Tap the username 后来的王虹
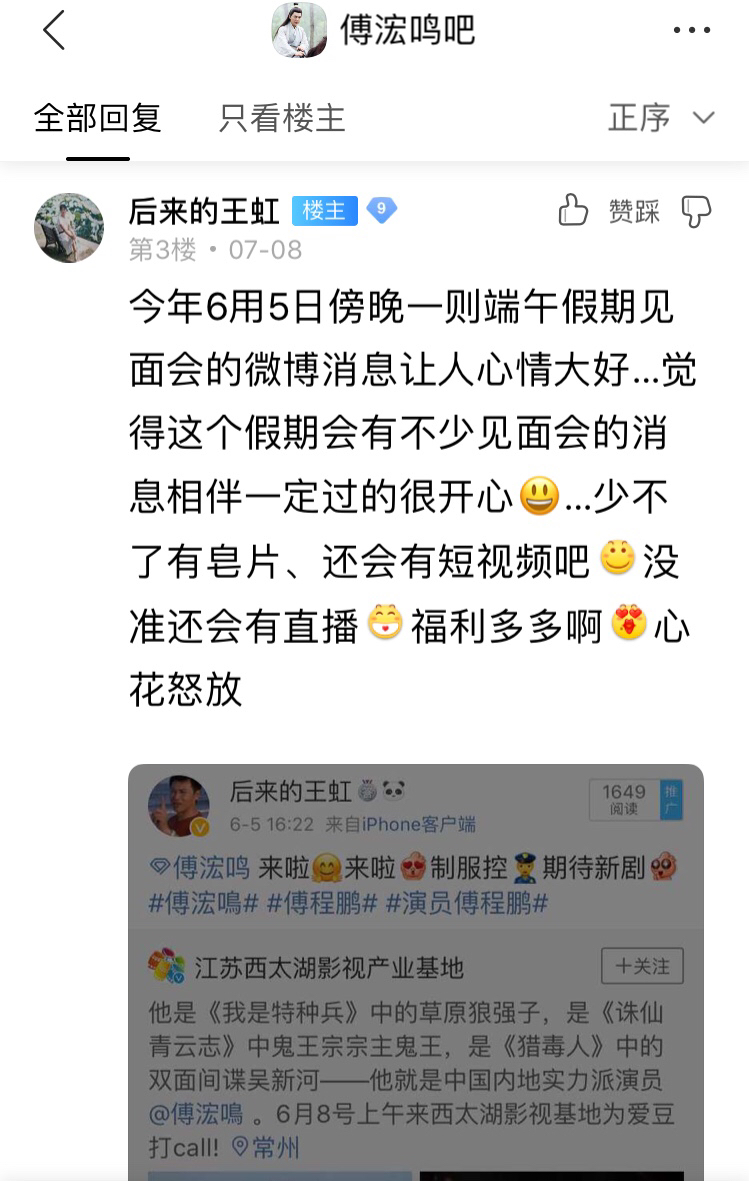The height and width of the screenshot is (1181, 749). (203, 211)
